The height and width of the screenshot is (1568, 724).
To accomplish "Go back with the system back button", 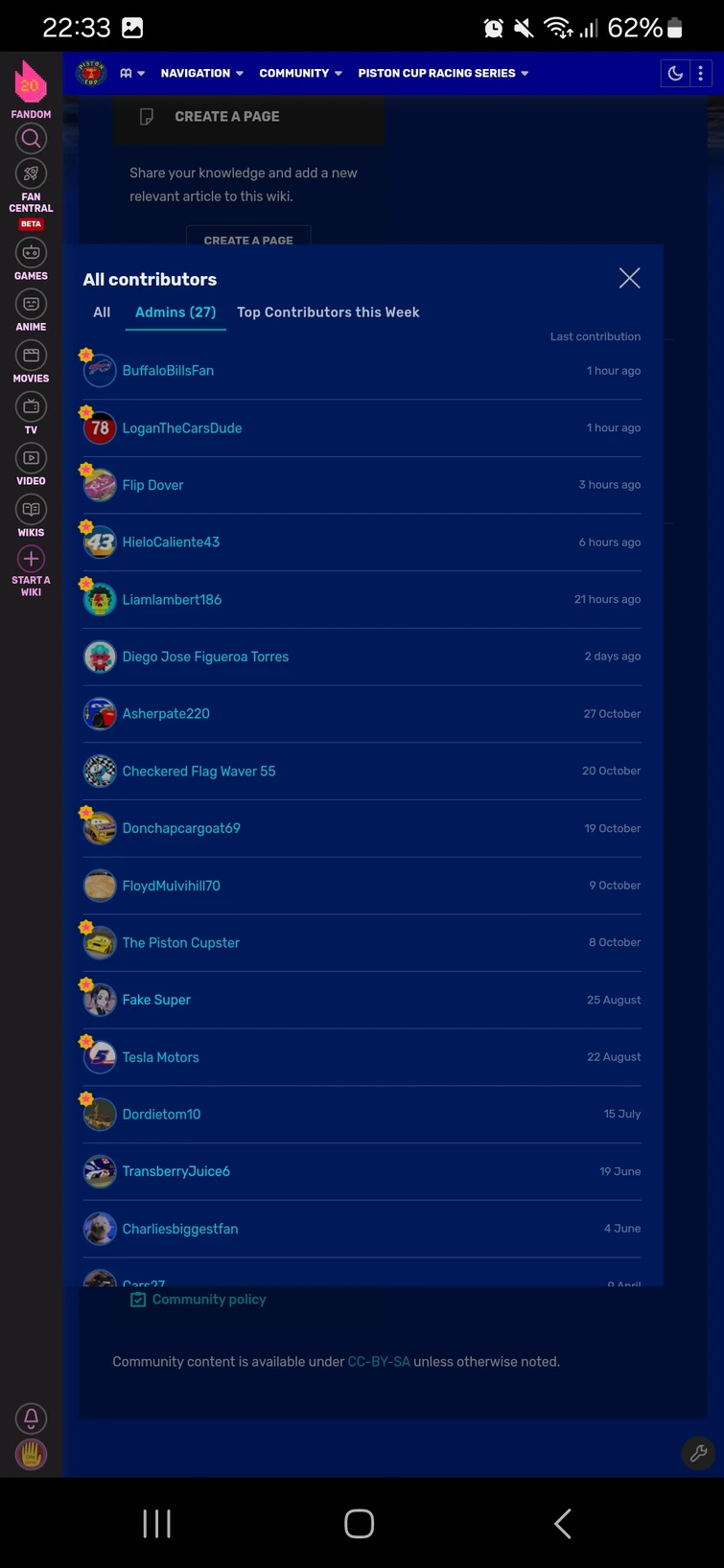I will [x=563, y=1523].
